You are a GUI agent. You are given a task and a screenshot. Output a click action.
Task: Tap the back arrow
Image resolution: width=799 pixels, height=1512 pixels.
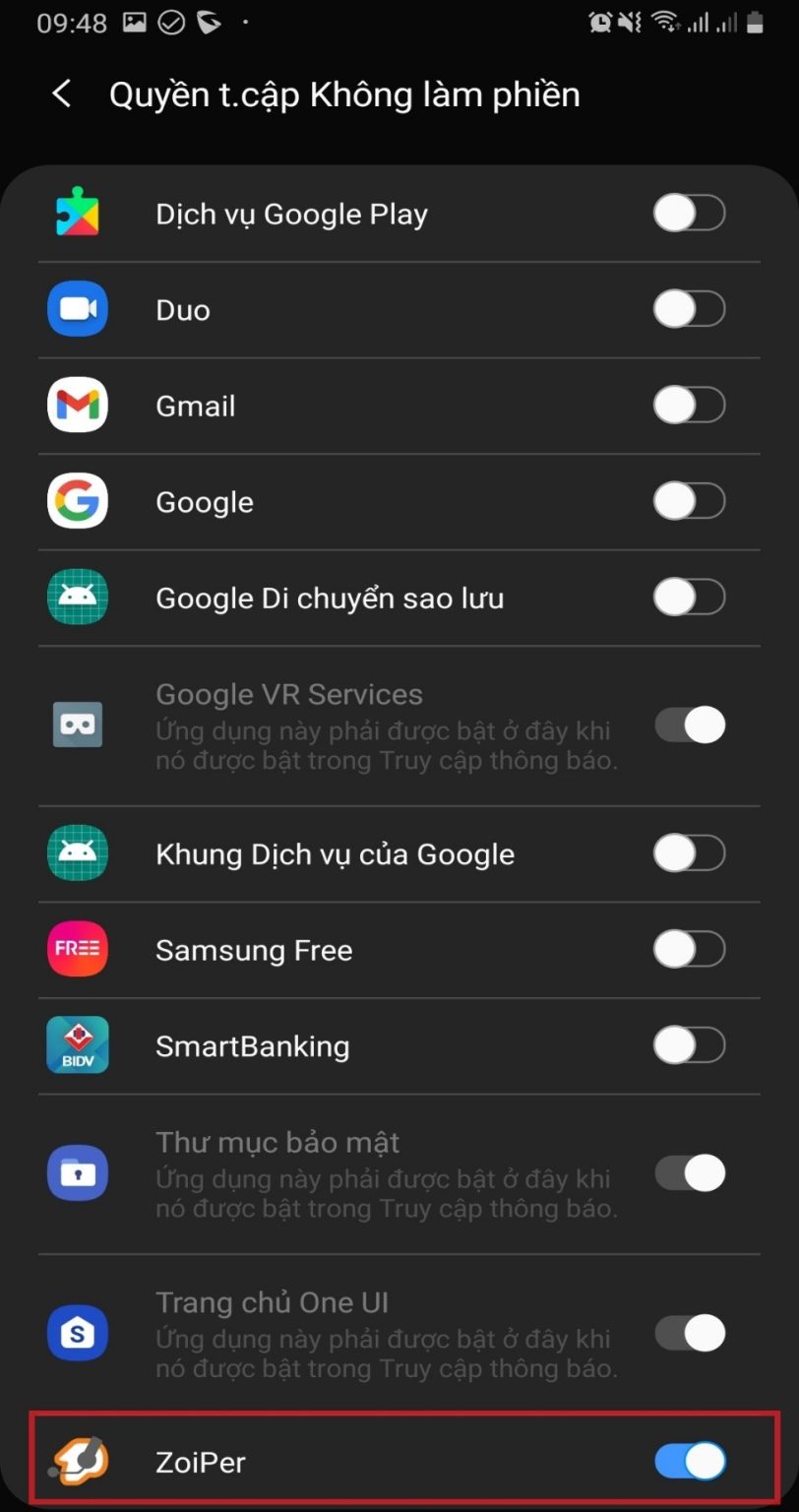(x=61, y=94)
